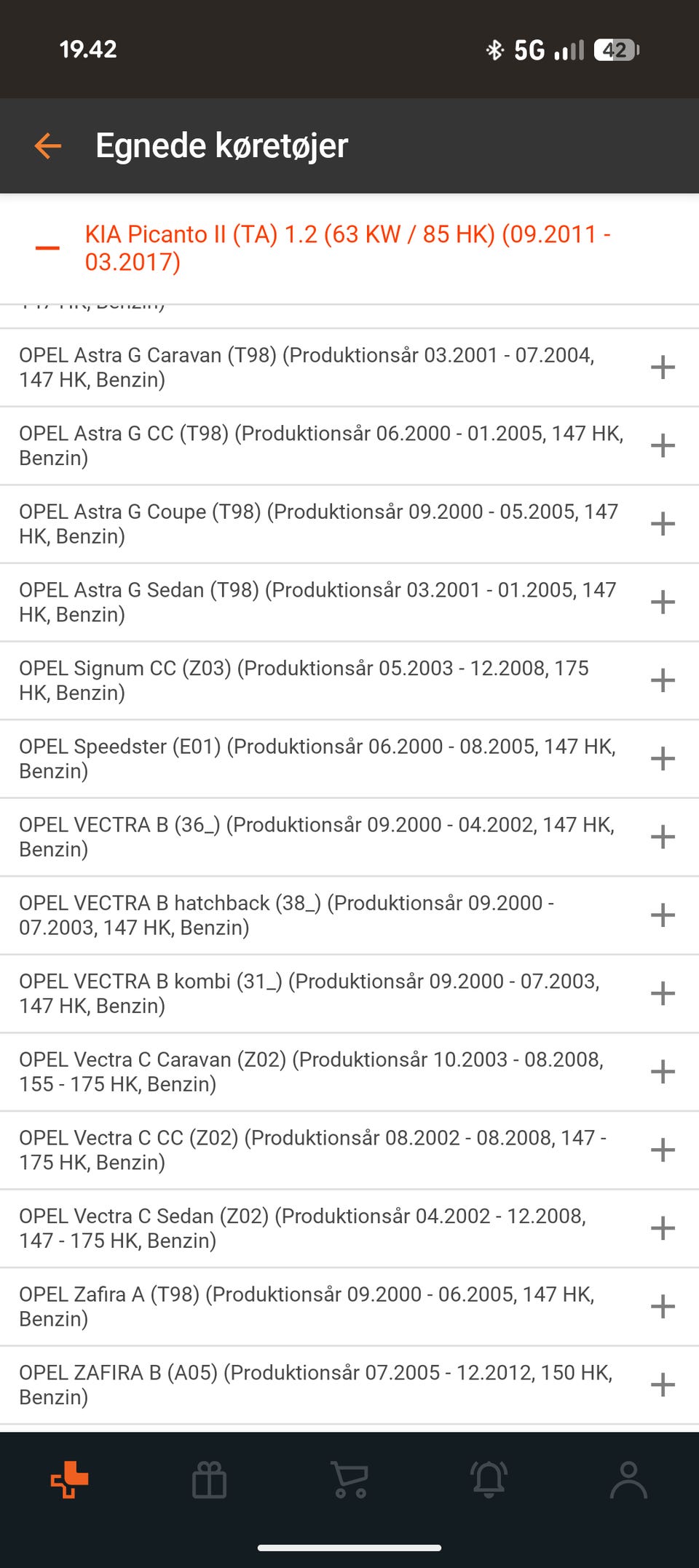Expand OPEL Signum CC (Z03) row
Screen dimensions: 699x1568
pos(663,680)
